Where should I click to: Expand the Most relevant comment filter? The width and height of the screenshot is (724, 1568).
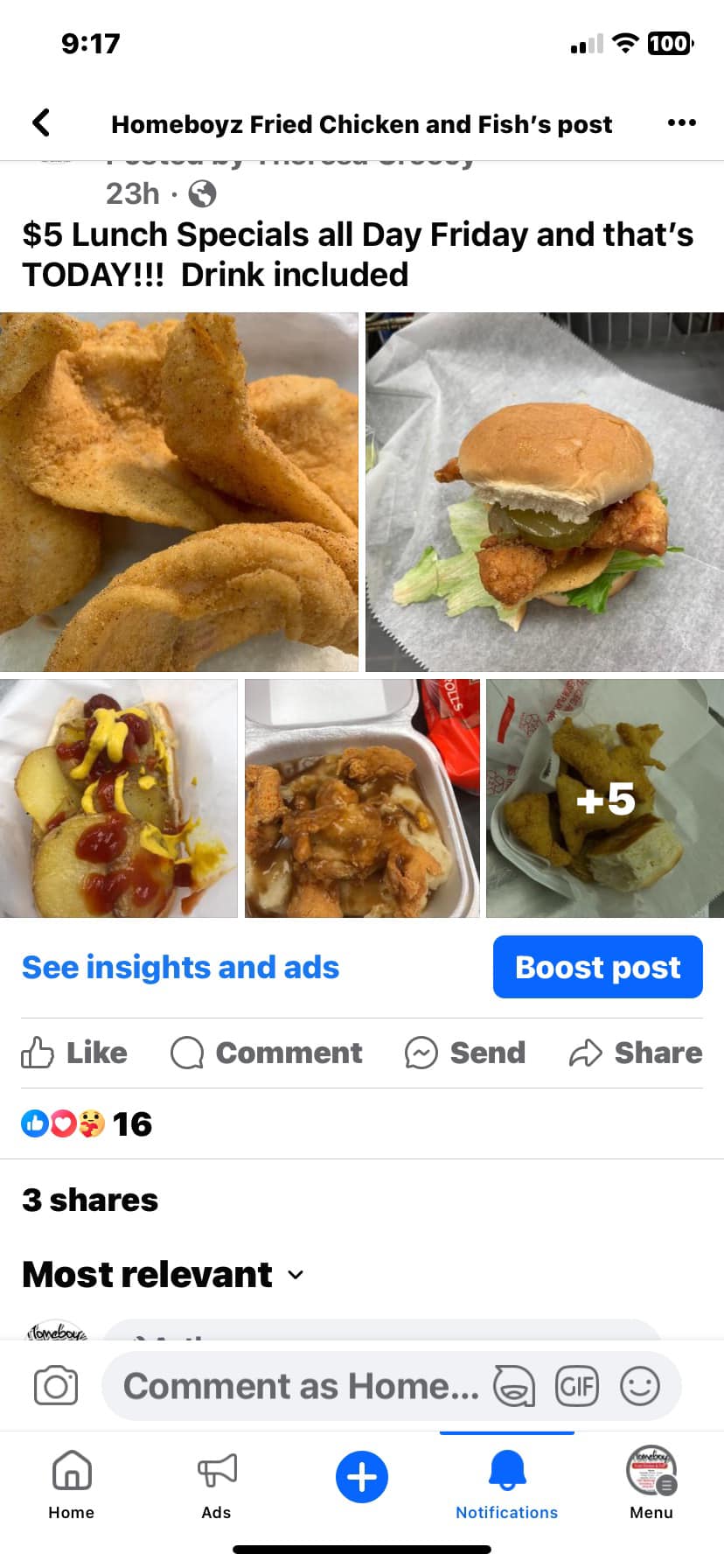[164, 1275]
